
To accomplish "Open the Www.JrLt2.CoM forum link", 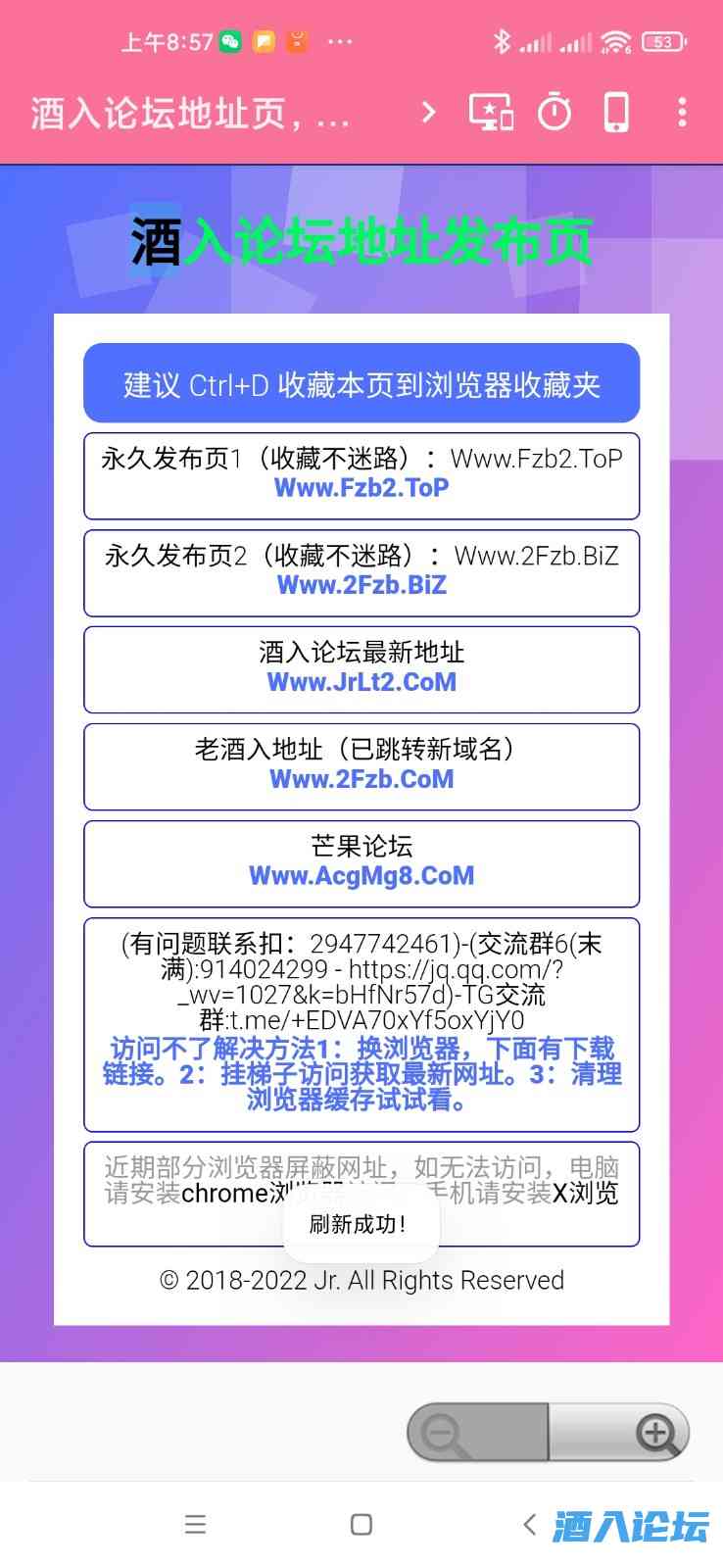I will (361, 682).
